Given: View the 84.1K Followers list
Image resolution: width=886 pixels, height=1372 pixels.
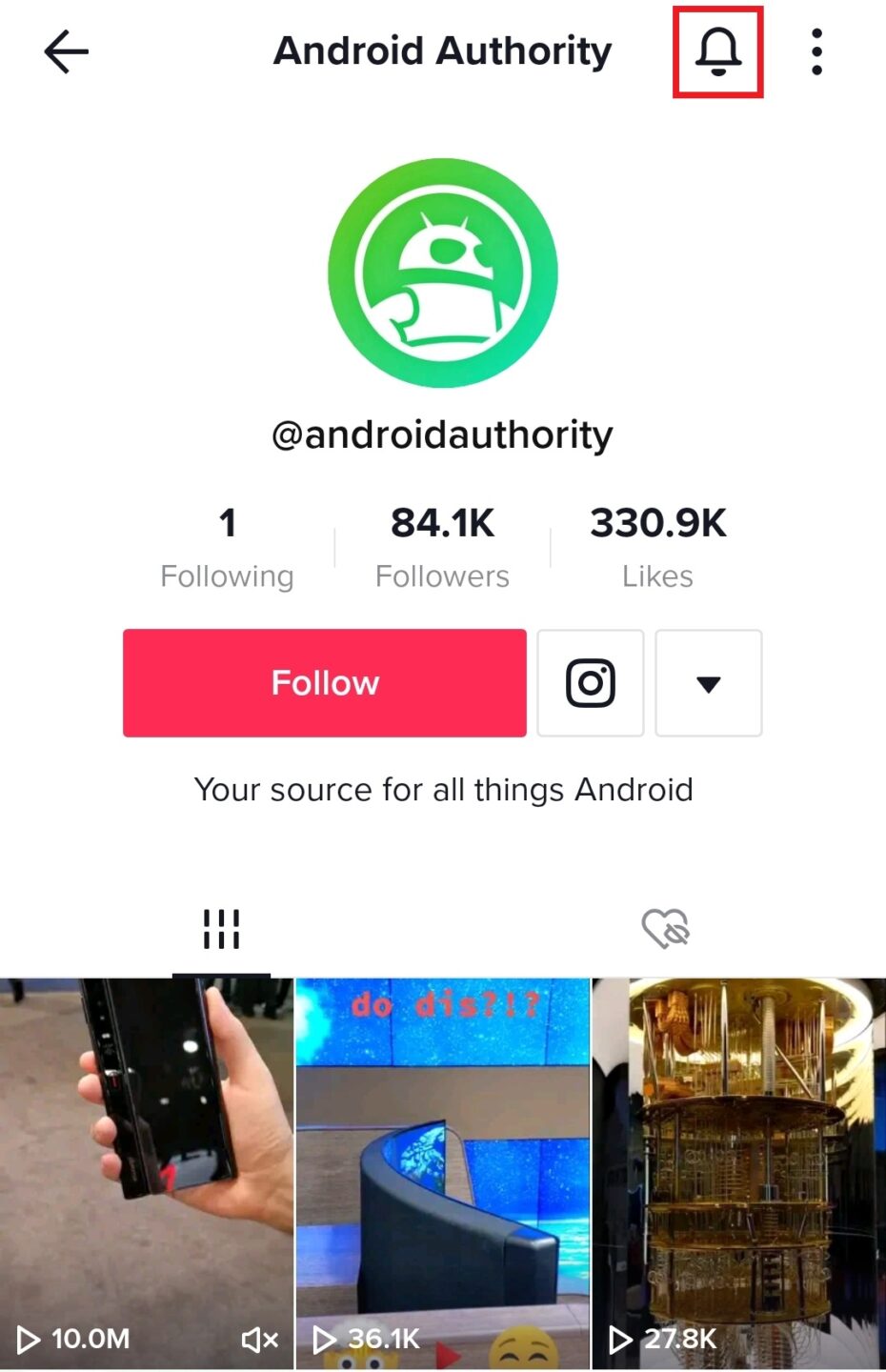Looking at the screenshot, I should pos(442,548).
